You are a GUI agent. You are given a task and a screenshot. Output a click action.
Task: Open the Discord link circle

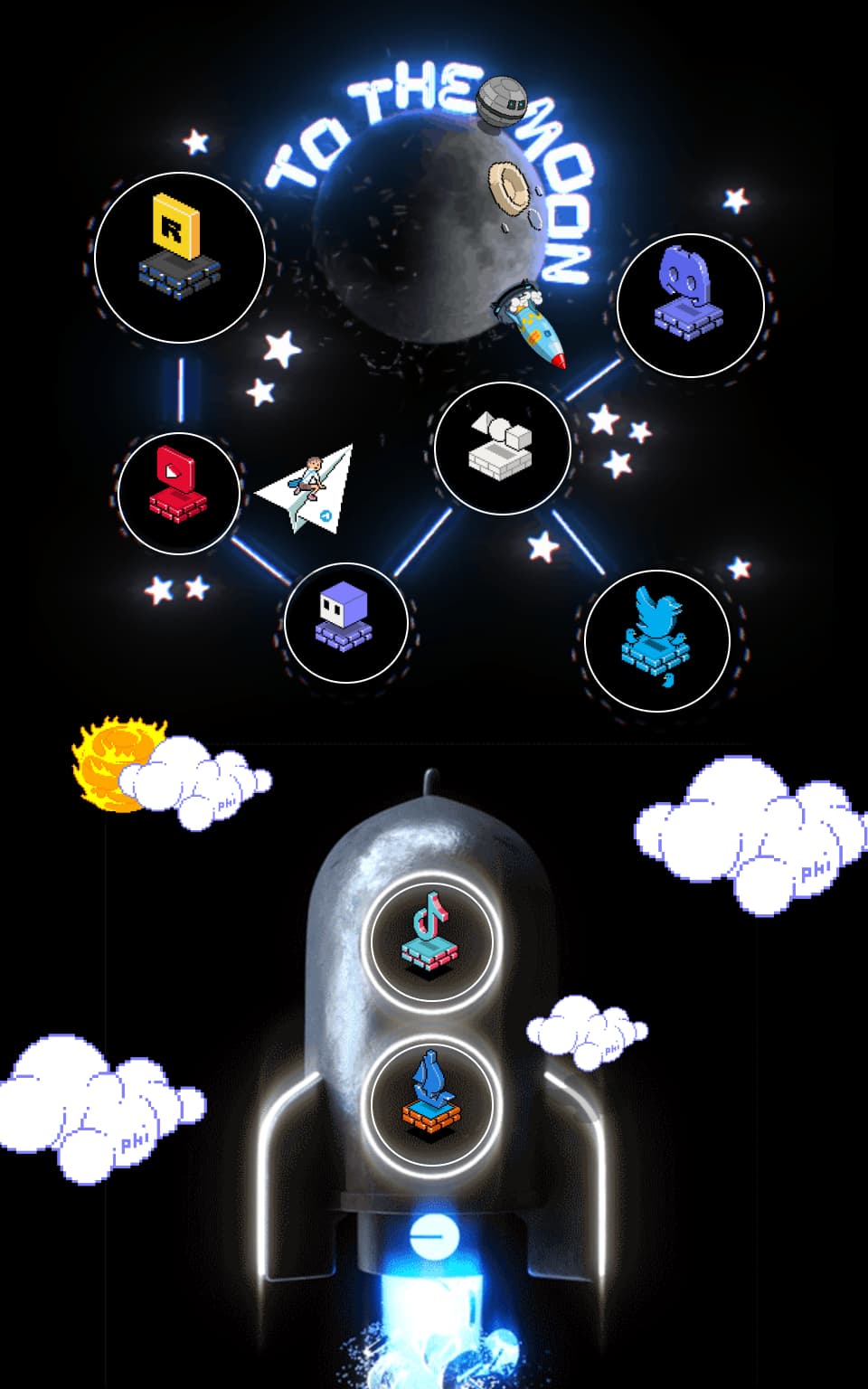click(690, 305)
